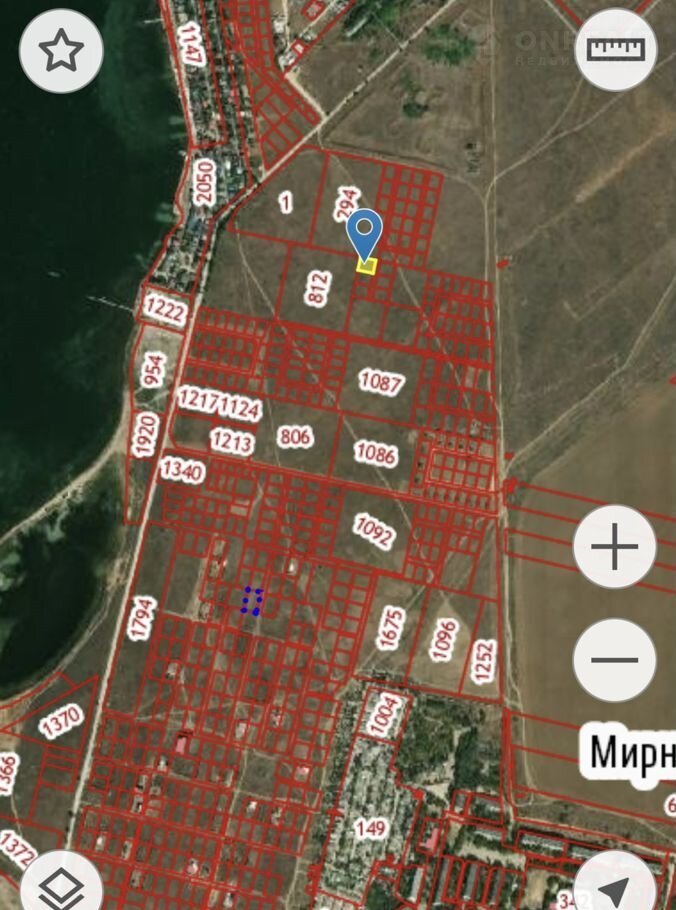Tap the blue map pin marker
The width and height of the screenshot is (676, 910).
coord(365,235)
